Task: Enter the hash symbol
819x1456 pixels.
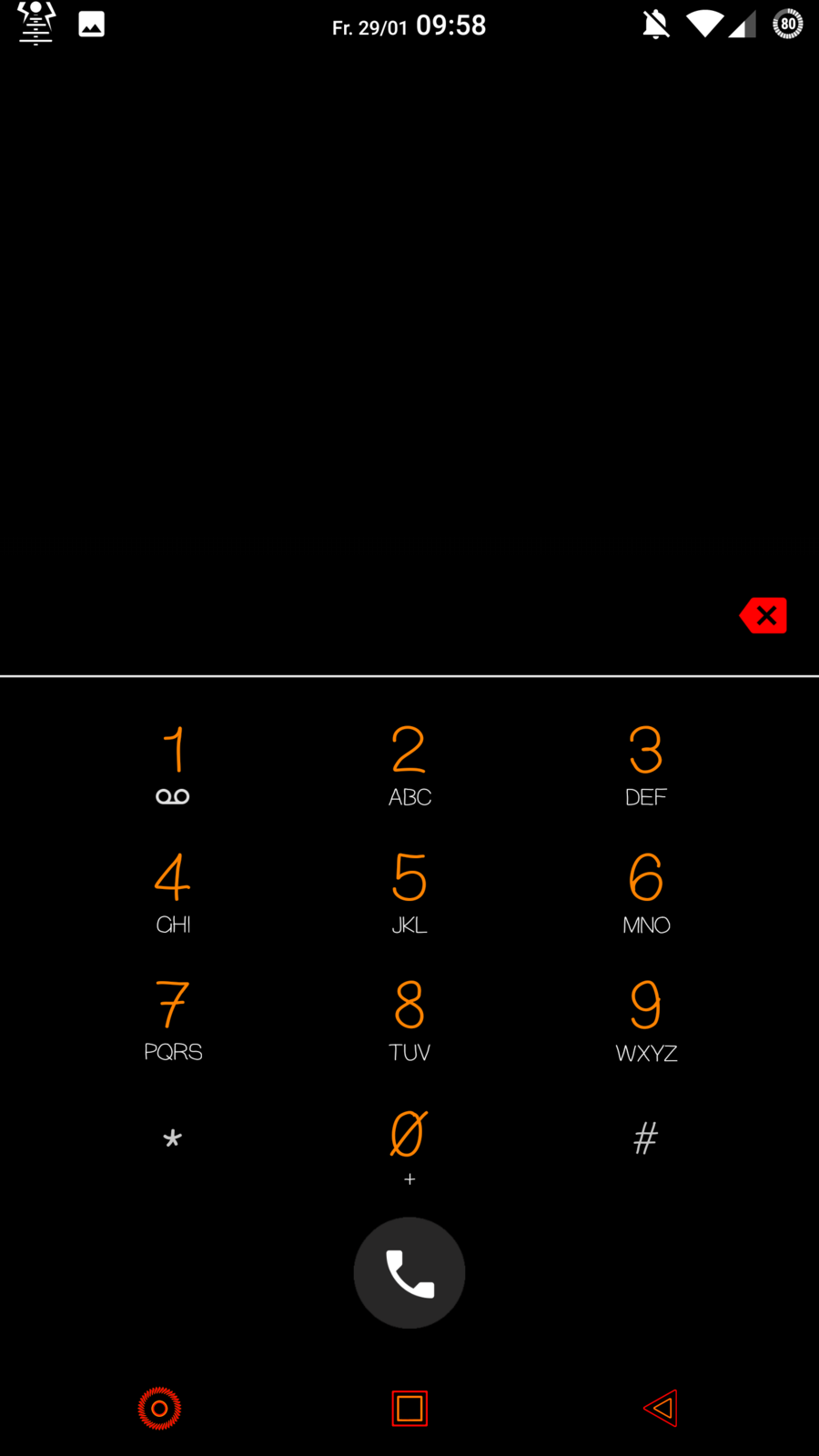Action: click(646, 1139)
